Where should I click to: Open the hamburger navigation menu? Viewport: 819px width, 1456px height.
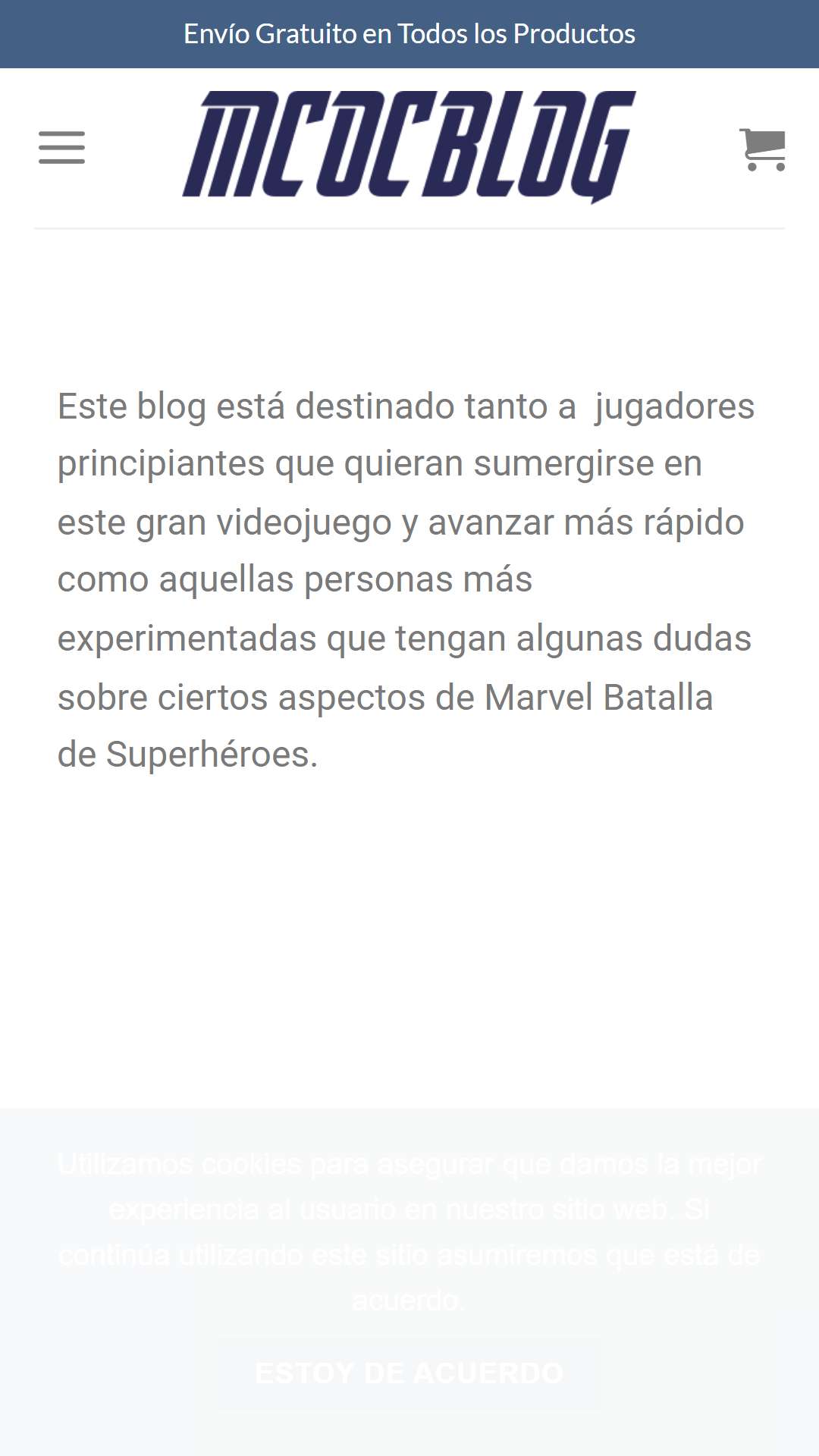(61, 147)
